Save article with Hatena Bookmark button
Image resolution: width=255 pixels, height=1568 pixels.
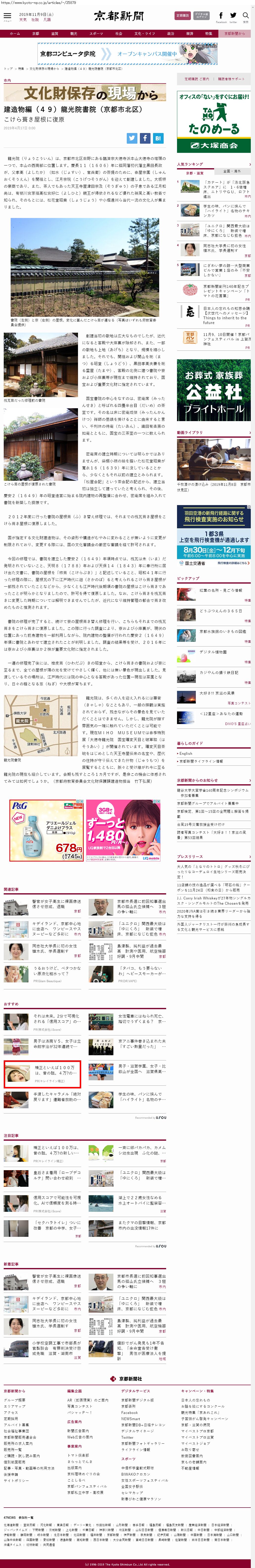(158, 138)
